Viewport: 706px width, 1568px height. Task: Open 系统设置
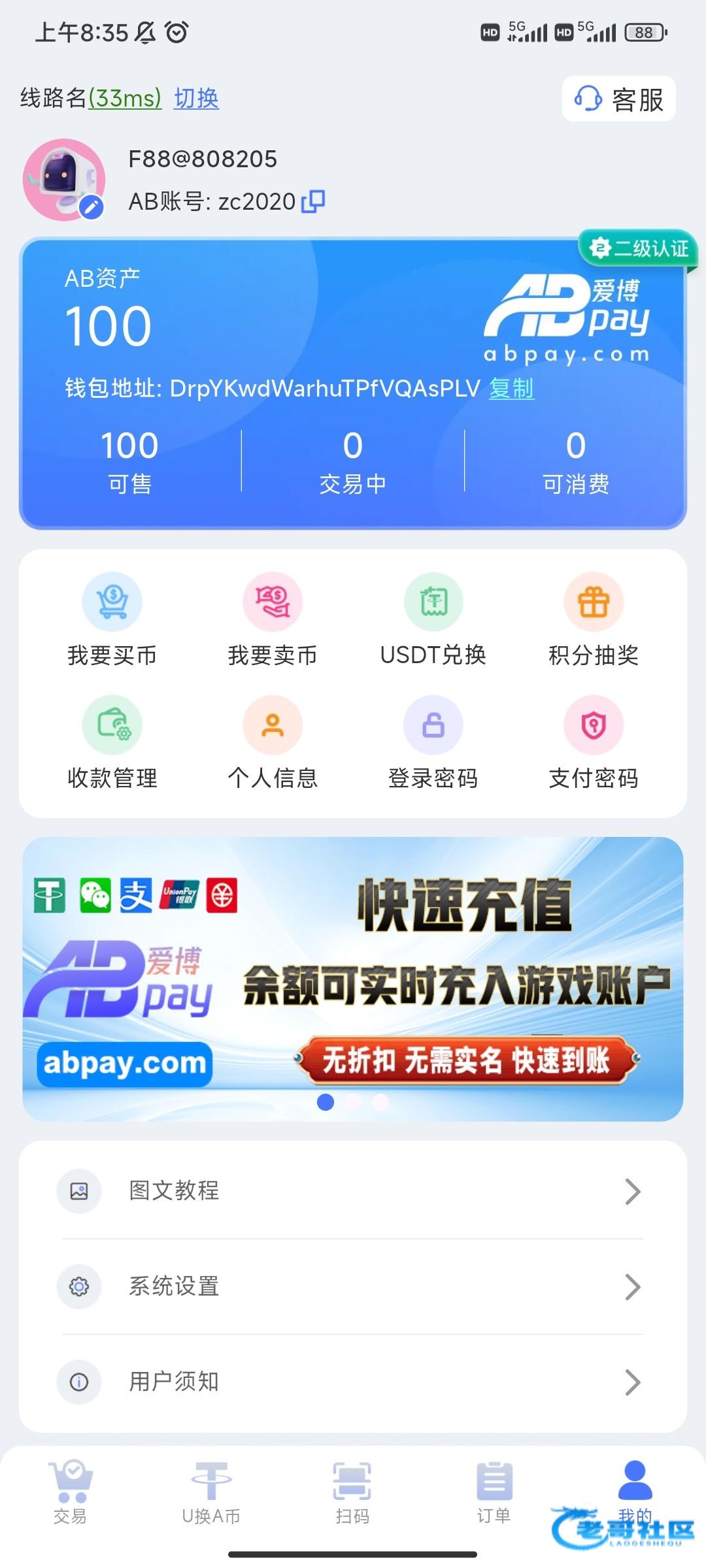(x=353, y=1286)
